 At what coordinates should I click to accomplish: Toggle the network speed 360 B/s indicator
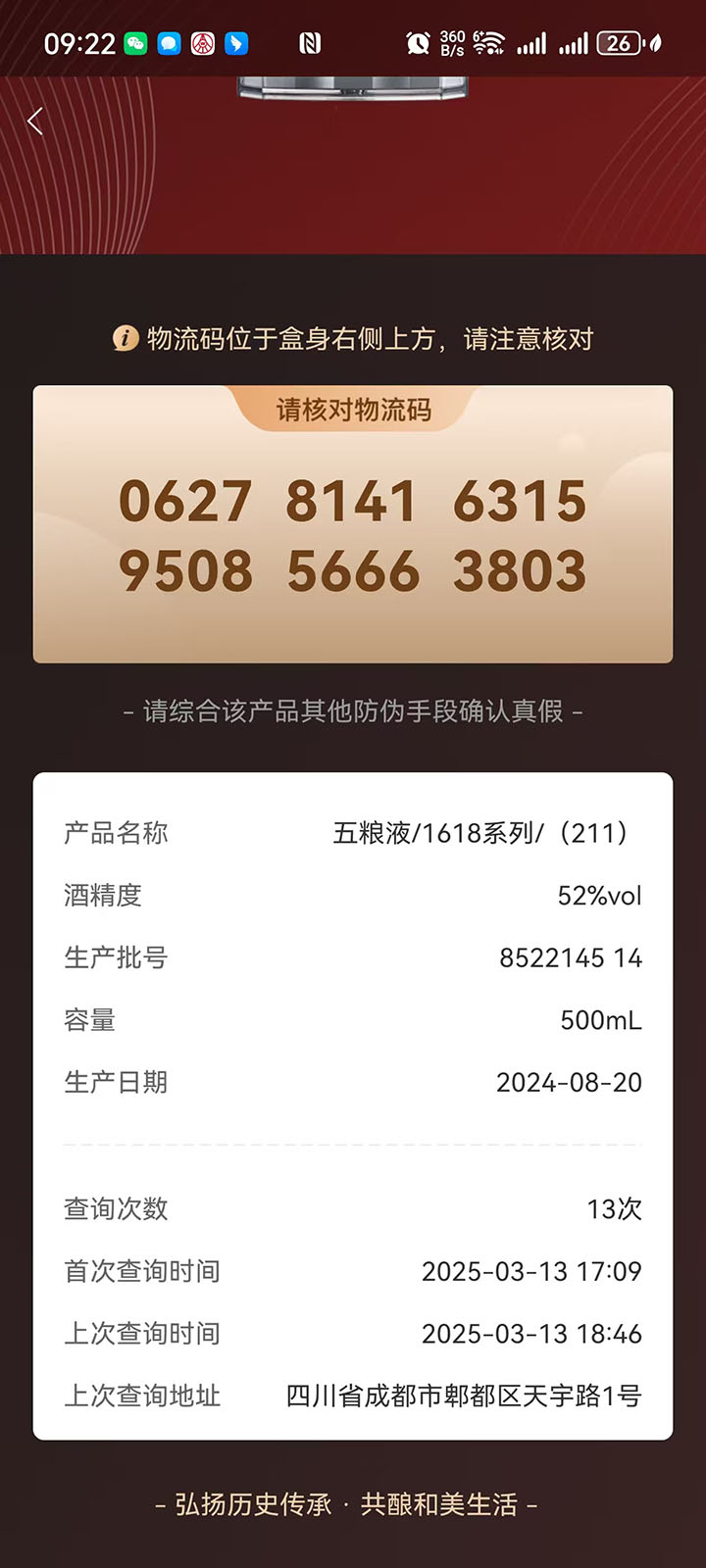(451, 43)
